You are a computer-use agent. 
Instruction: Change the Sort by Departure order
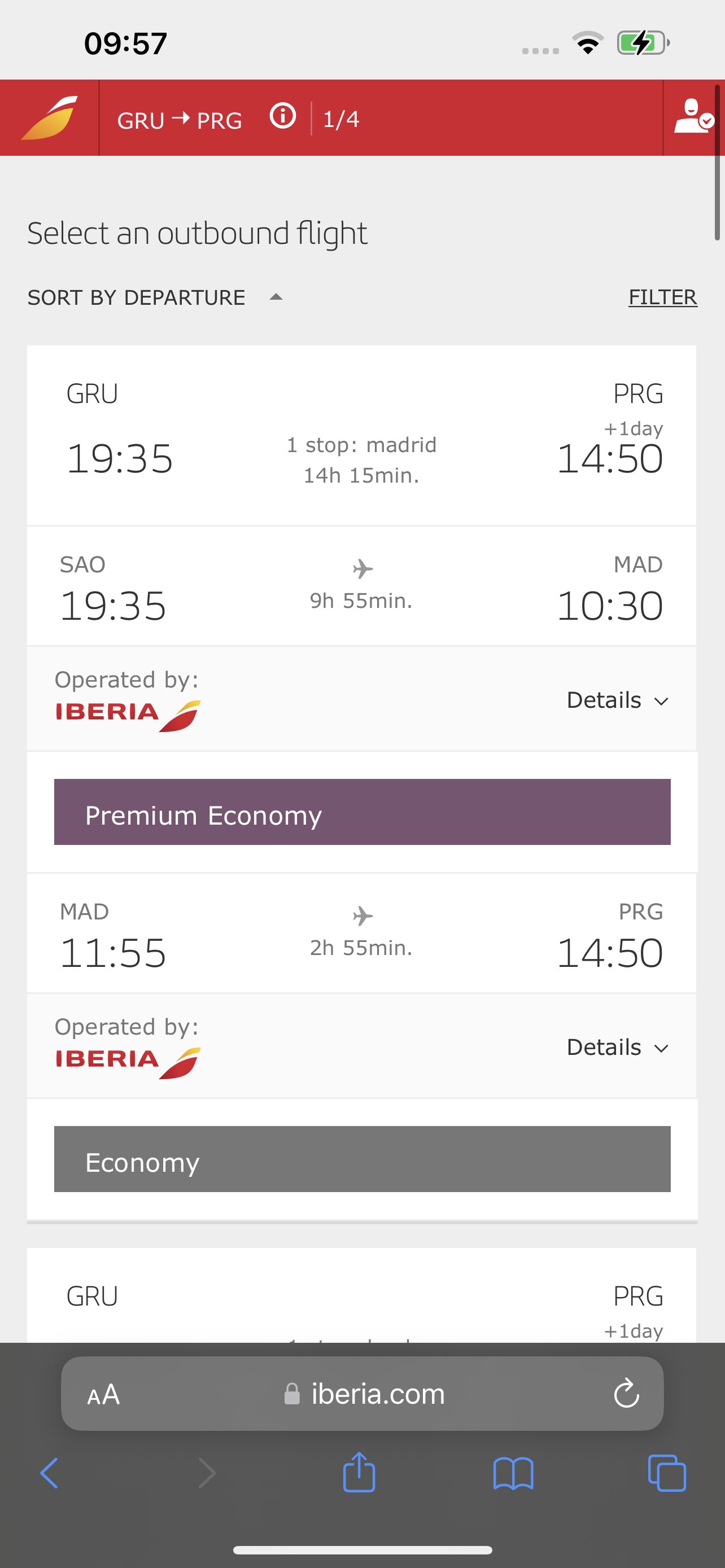155,297
